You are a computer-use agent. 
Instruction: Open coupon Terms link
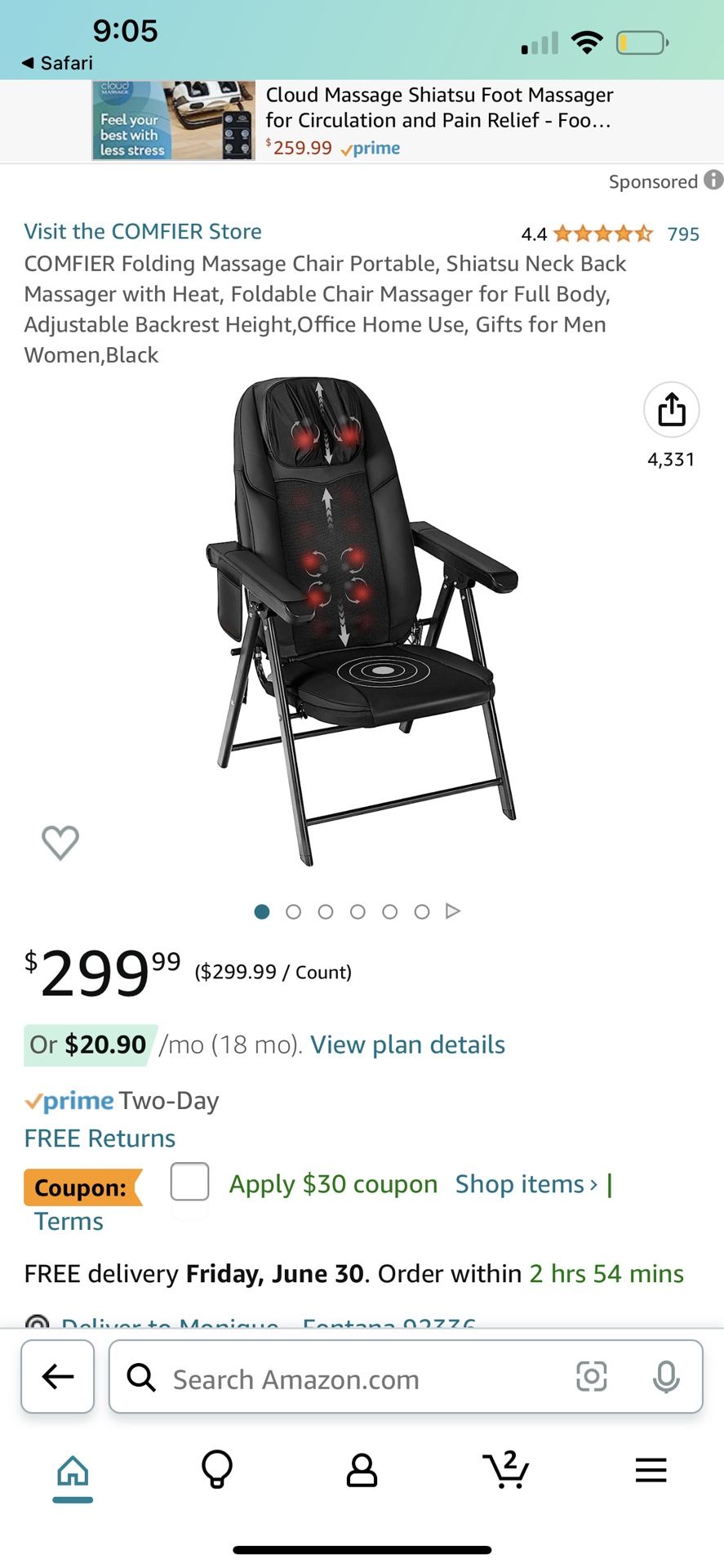click(69, 1222)
